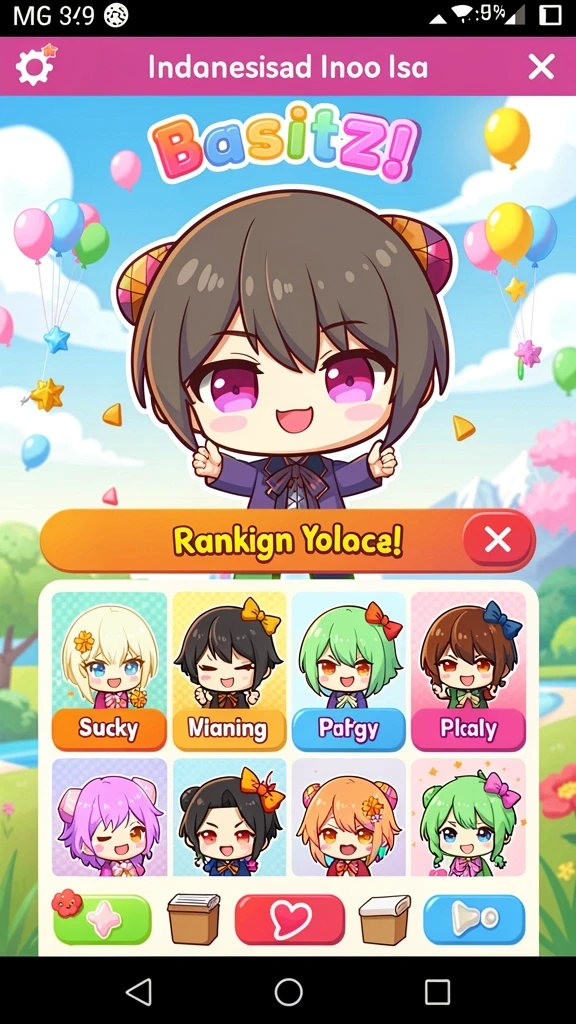Screen dimensions: 576x1024
Task: Pick the pink-haired winking character
Action: click(x=109, y=817)
